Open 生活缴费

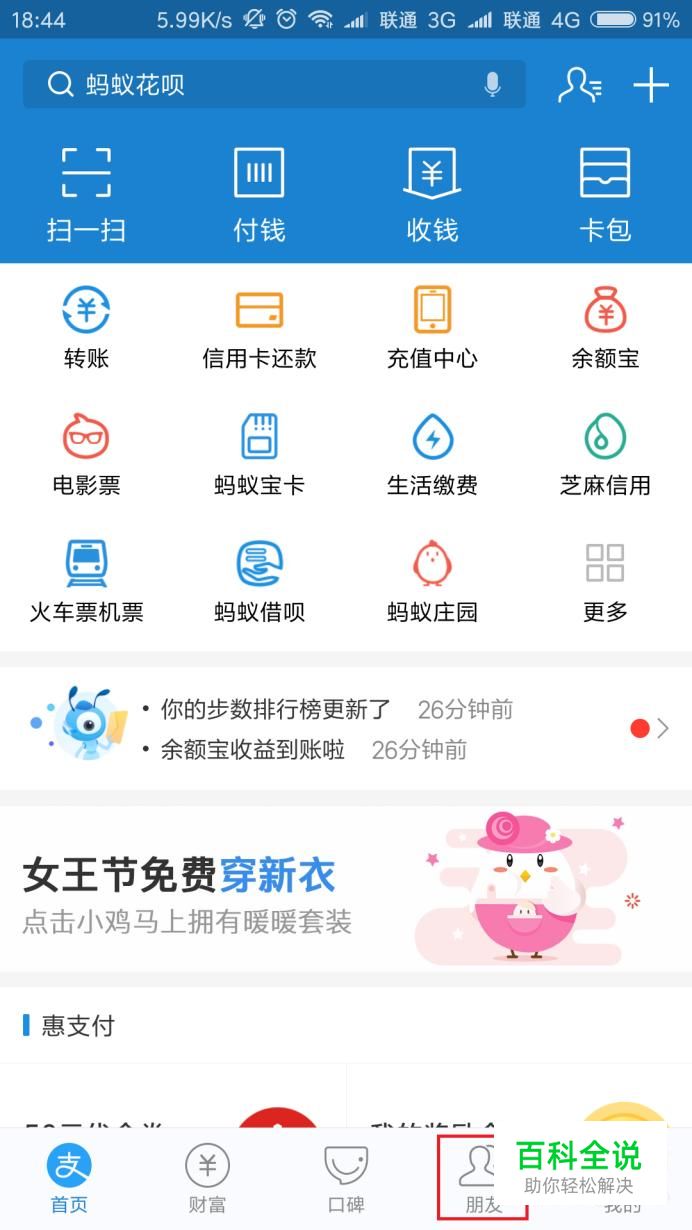coord(432,454)
